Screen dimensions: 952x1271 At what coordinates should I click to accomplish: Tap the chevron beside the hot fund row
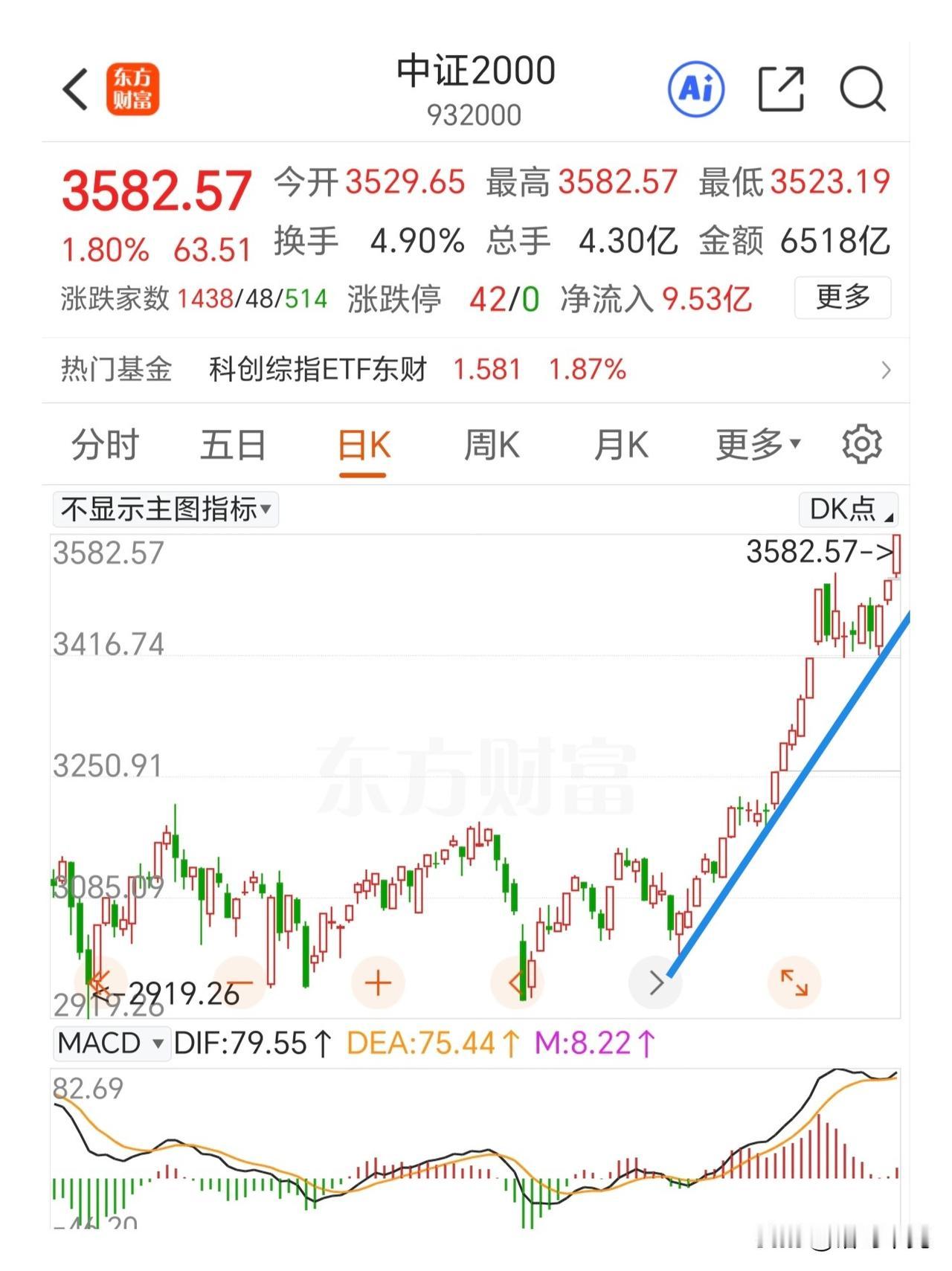tap(887, 369)
